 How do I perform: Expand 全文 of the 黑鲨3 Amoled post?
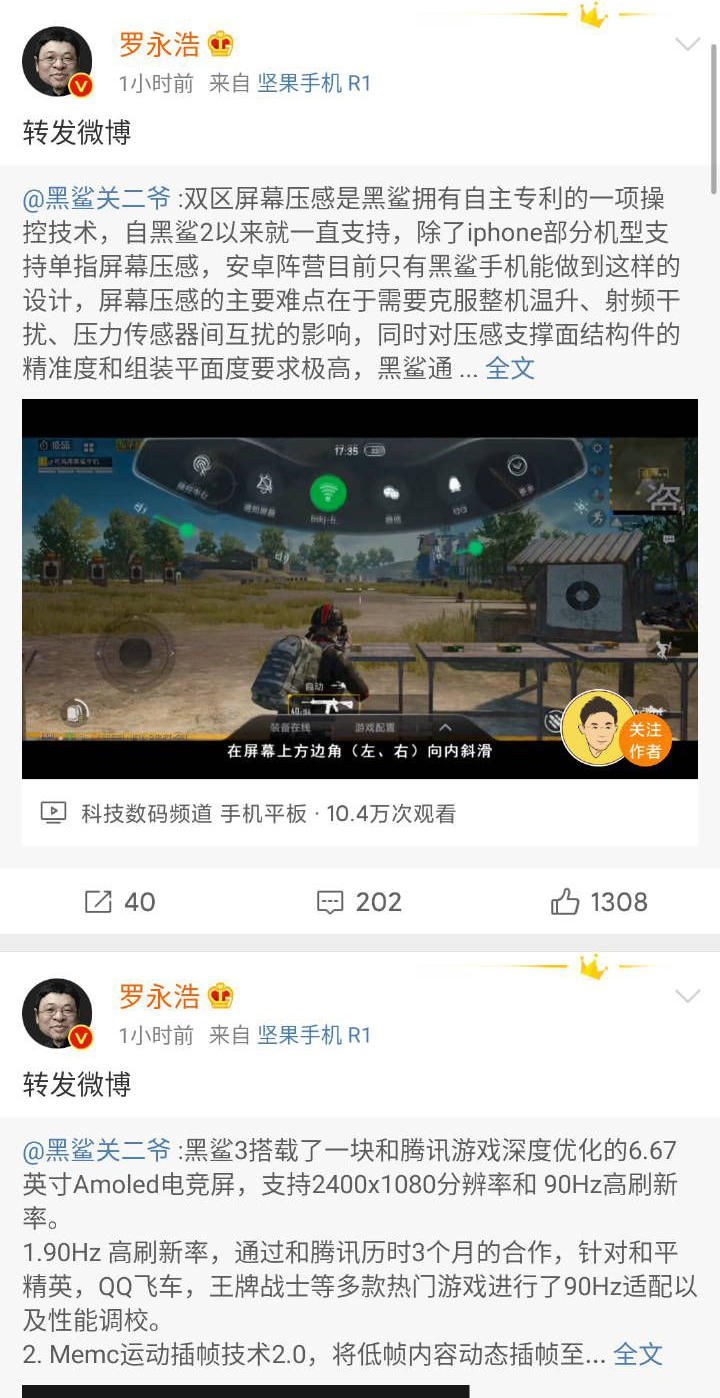coord(638,1354)
